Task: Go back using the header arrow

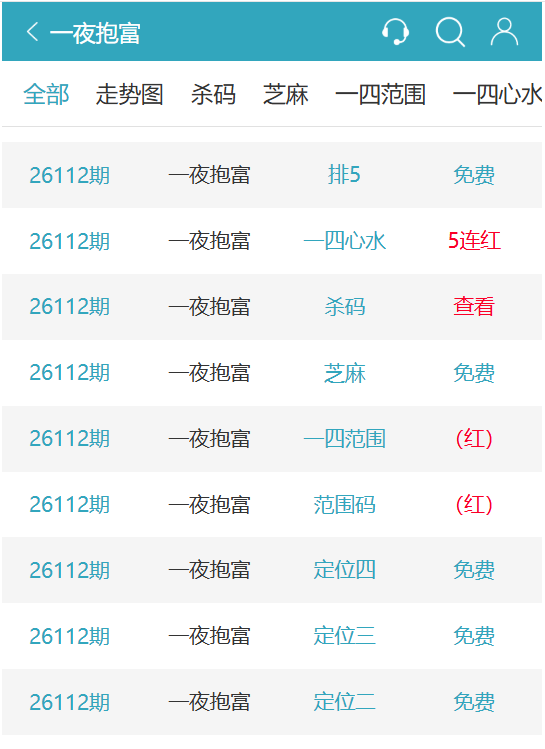Action: pos(32,32)
